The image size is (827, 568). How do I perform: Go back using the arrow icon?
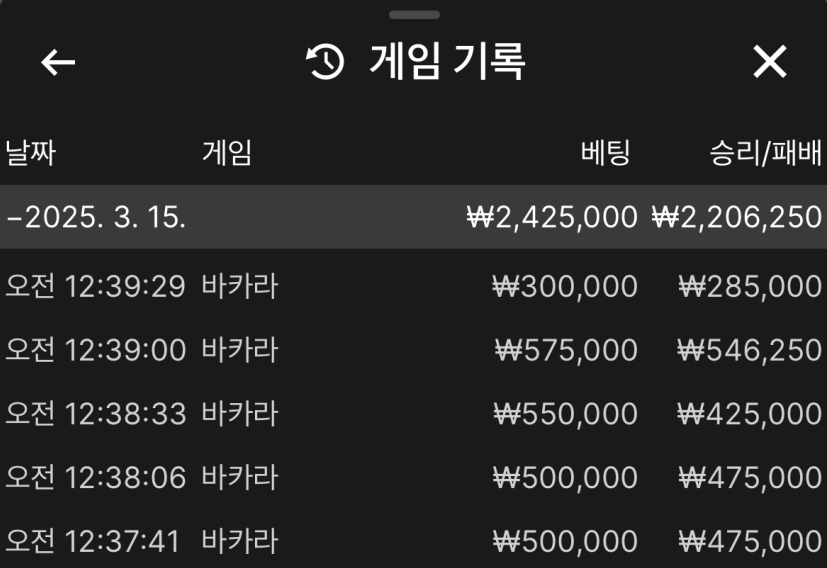(58, 62)
